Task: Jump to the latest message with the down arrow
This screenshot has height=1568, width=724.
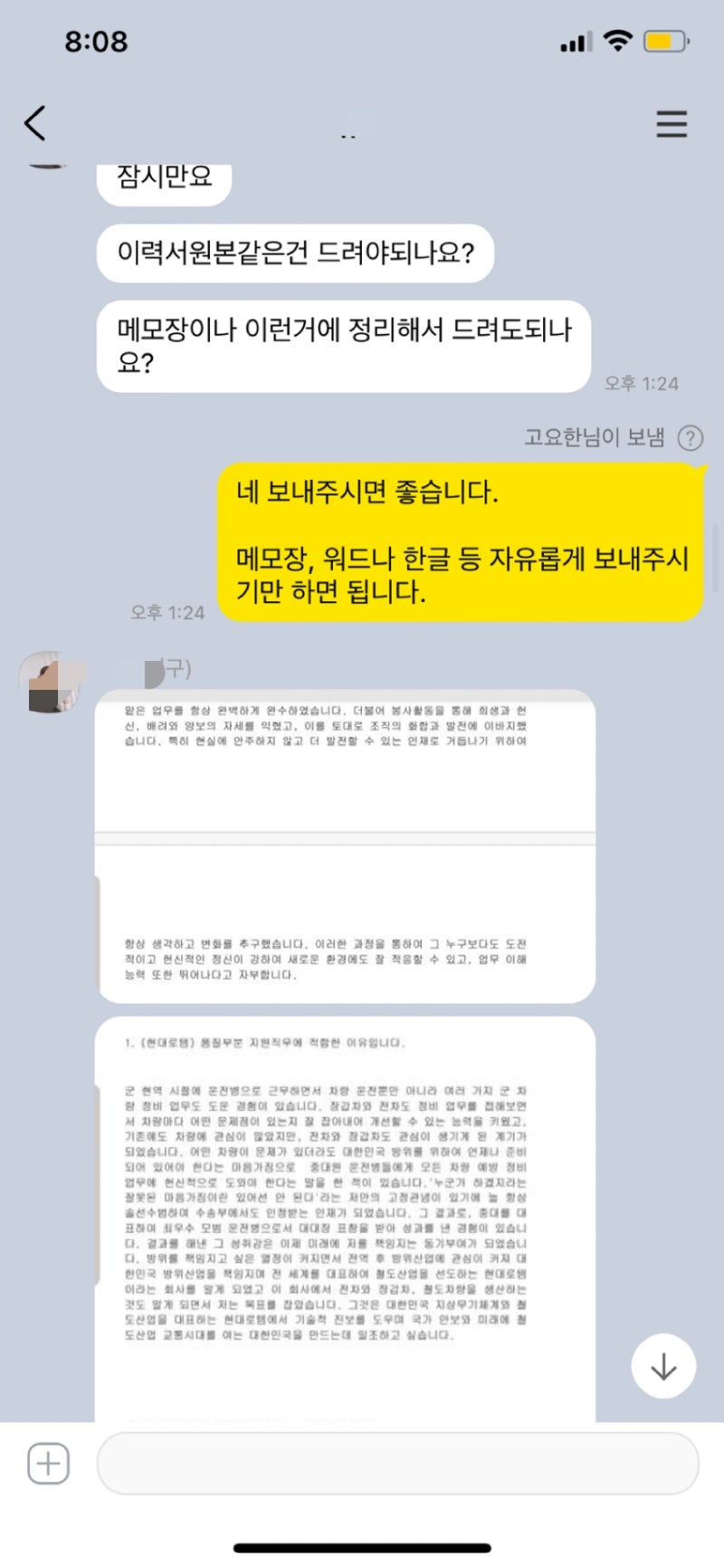Action: click(663, 1366)
